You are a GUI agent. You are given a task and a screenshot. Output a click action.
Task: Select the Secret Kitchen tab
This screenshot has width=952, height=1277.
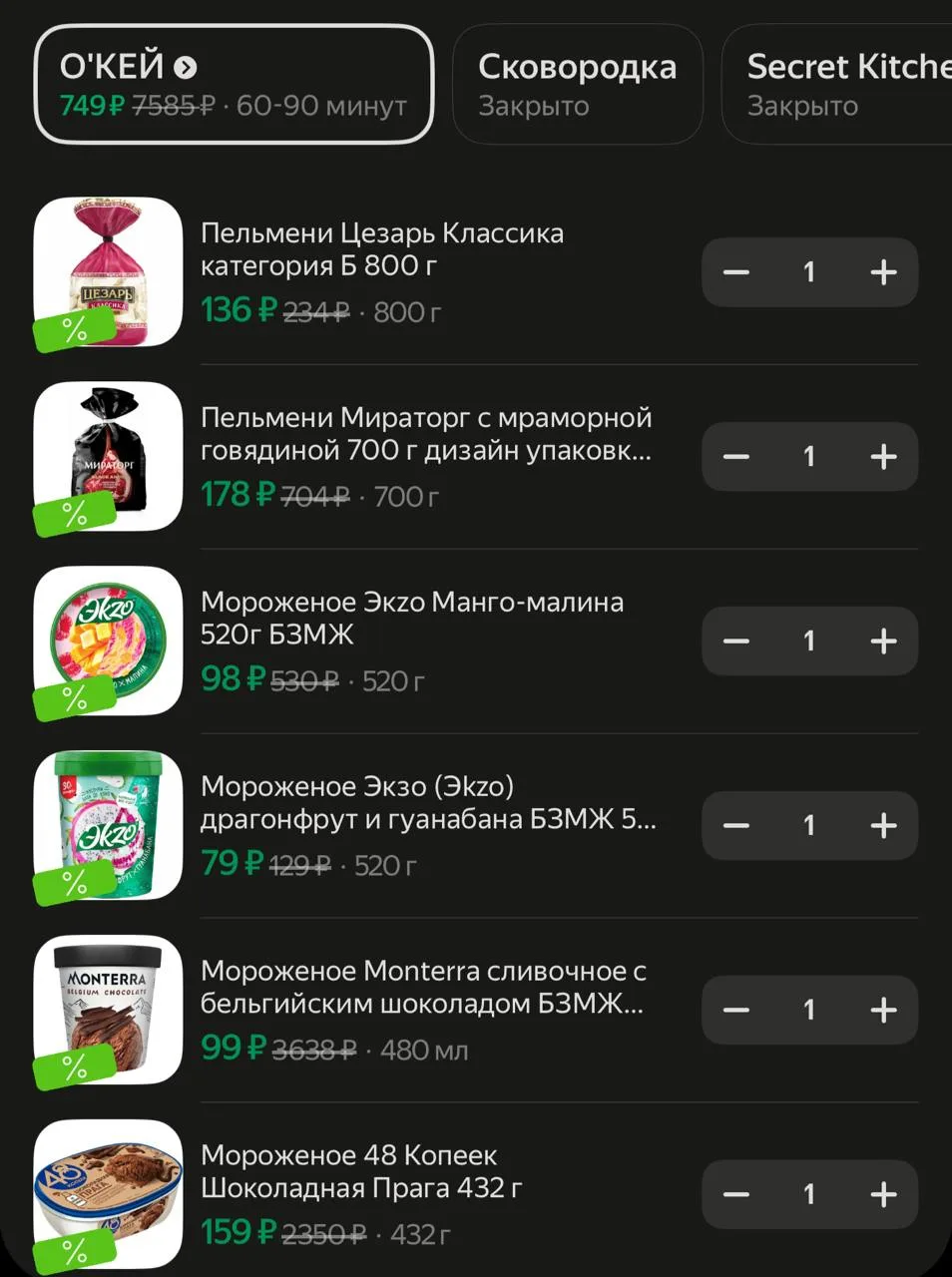pos(838,85)
